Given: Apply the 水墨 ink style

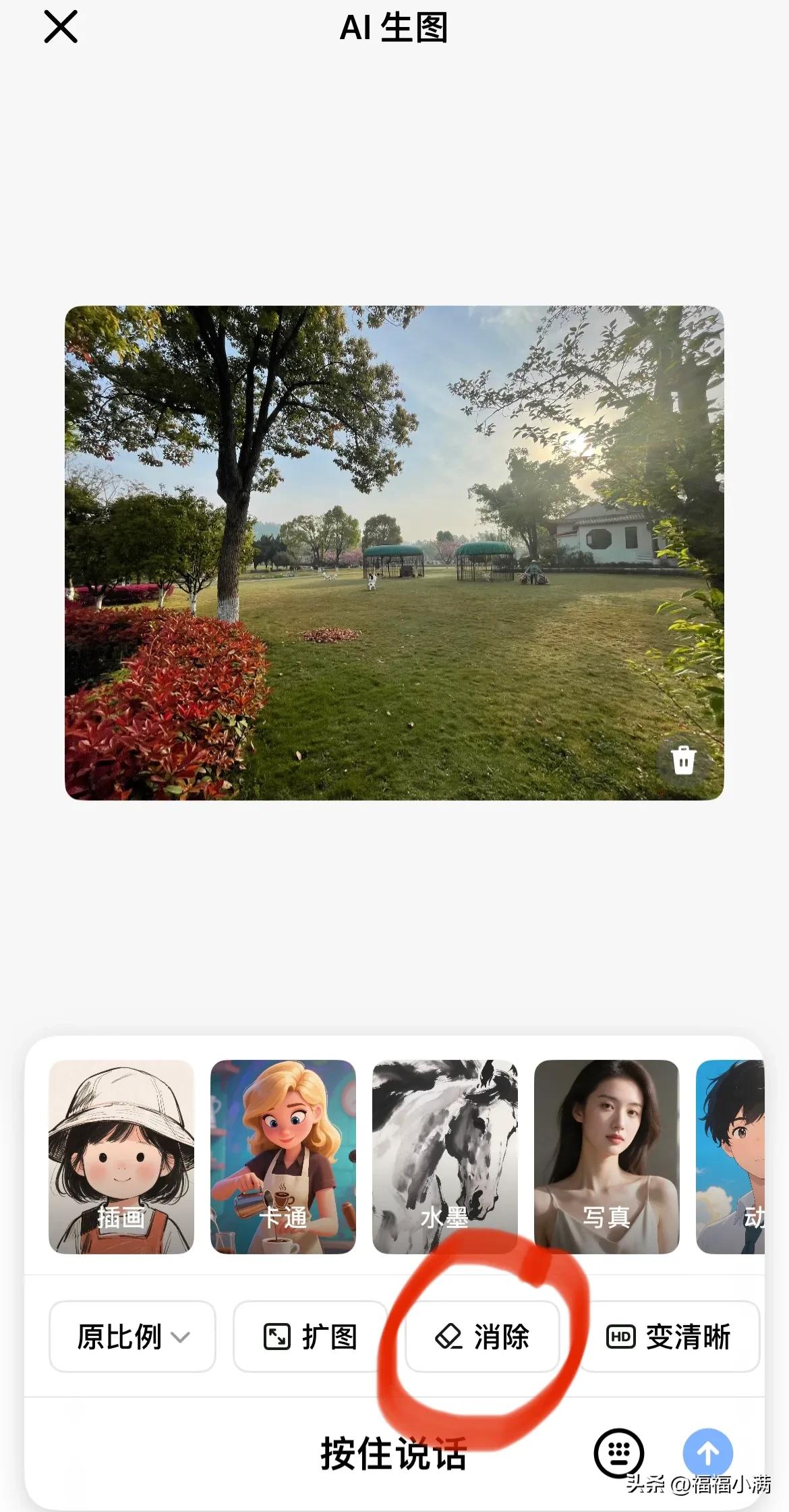Looking at the screenshot, I should click(445, 1156).
